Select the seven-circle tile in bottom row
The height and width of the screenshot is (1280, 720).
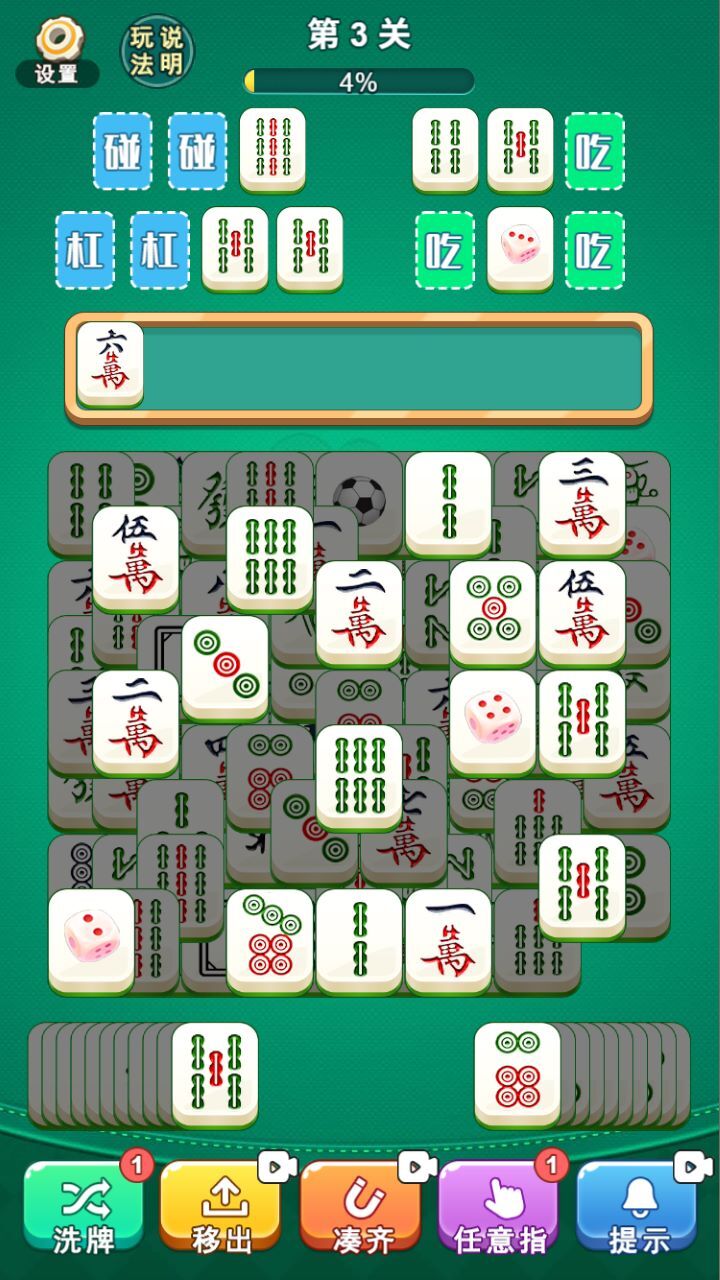pyautogui.click(x=270, y=938)
